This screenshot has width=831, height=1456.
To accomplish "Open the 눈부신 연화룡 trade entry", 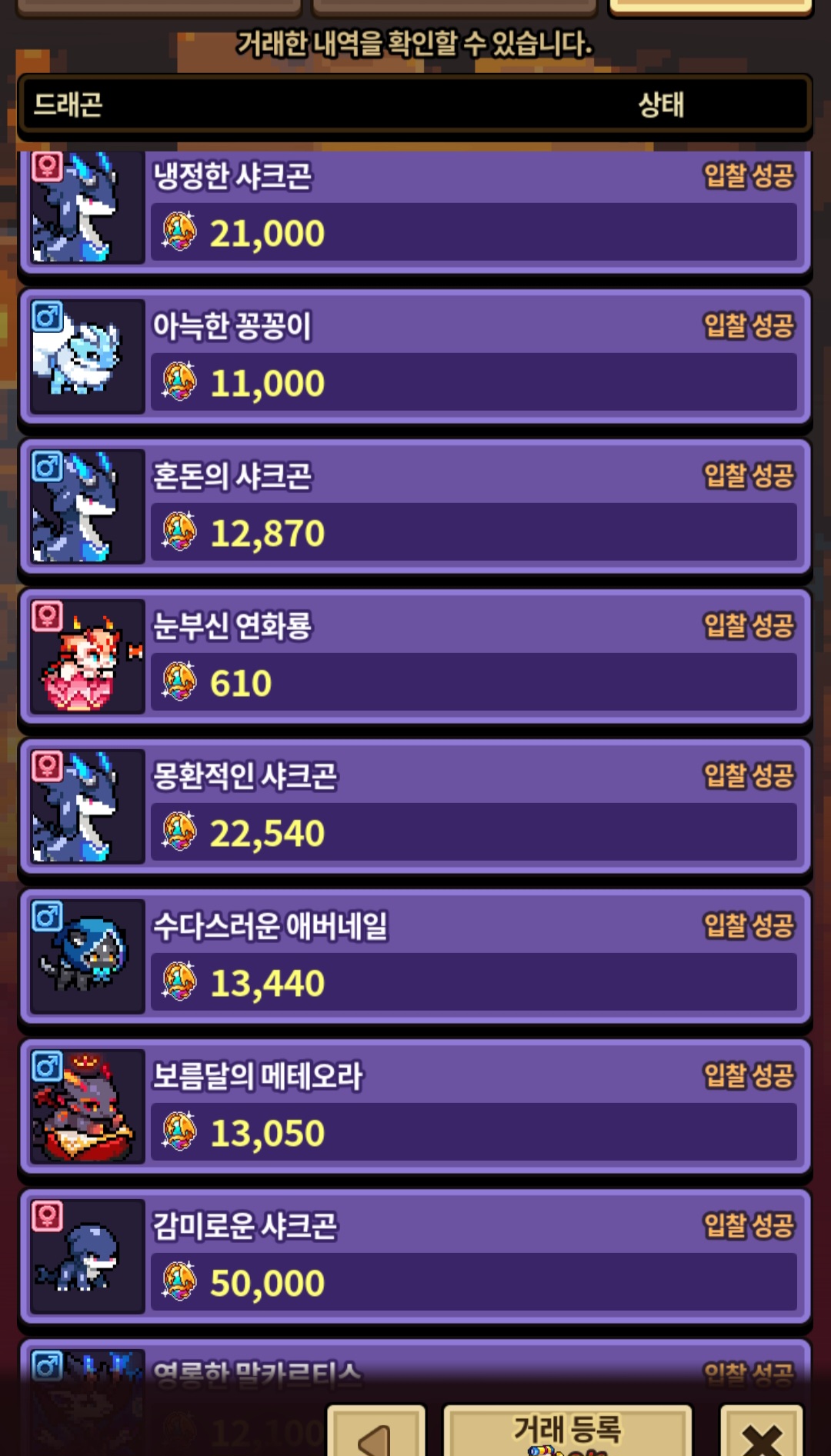I will tap(415, 657).
